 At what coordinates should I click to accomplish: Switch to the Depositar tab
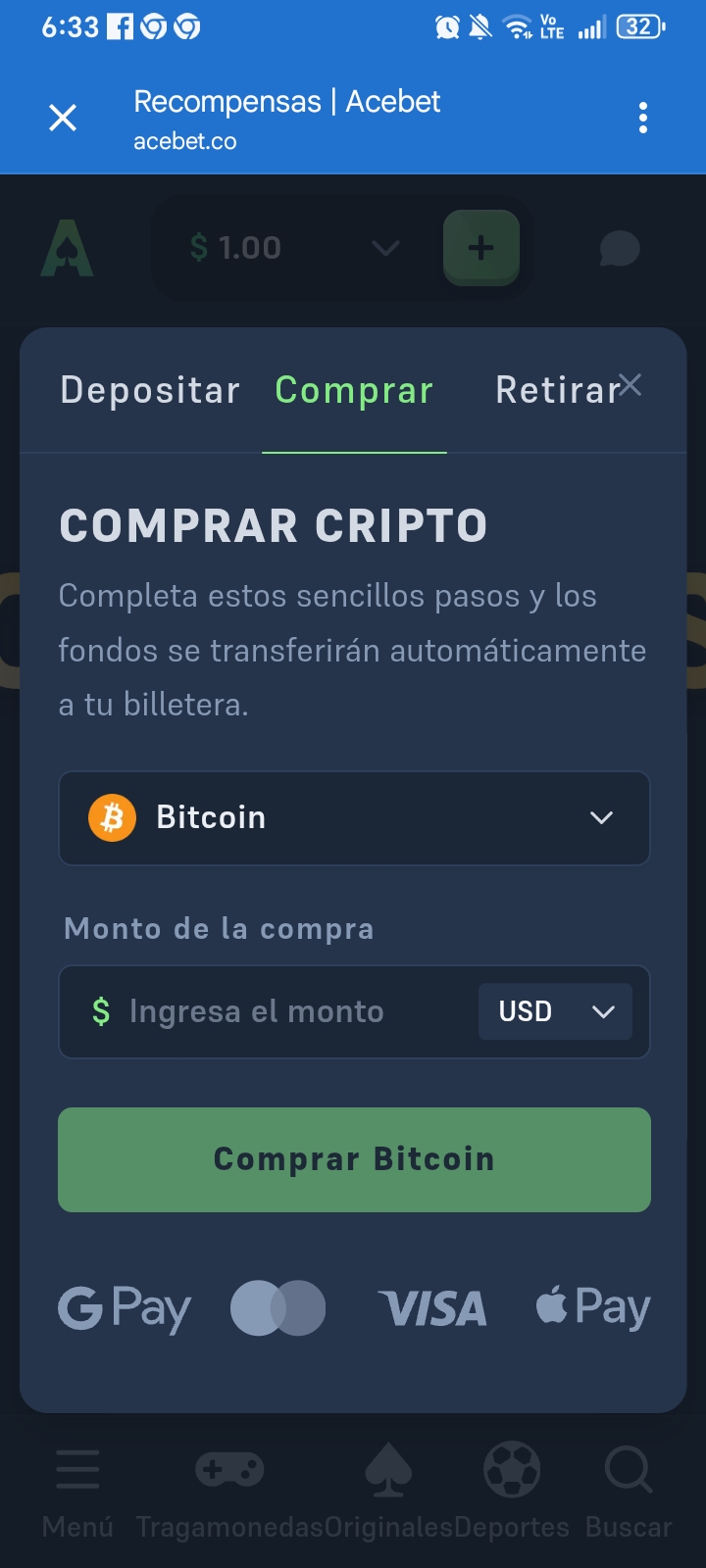pyautogui.click(x=150, y=390)
